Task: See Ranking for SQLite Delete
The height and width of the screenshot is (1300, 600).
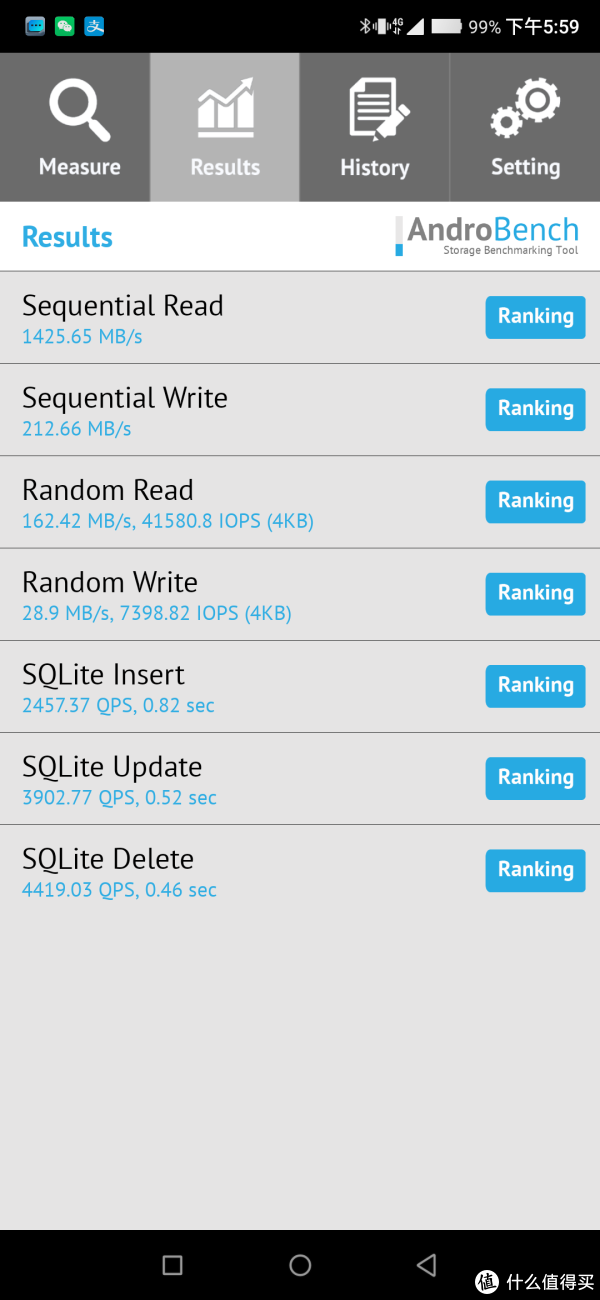Action: pos(536,869)
